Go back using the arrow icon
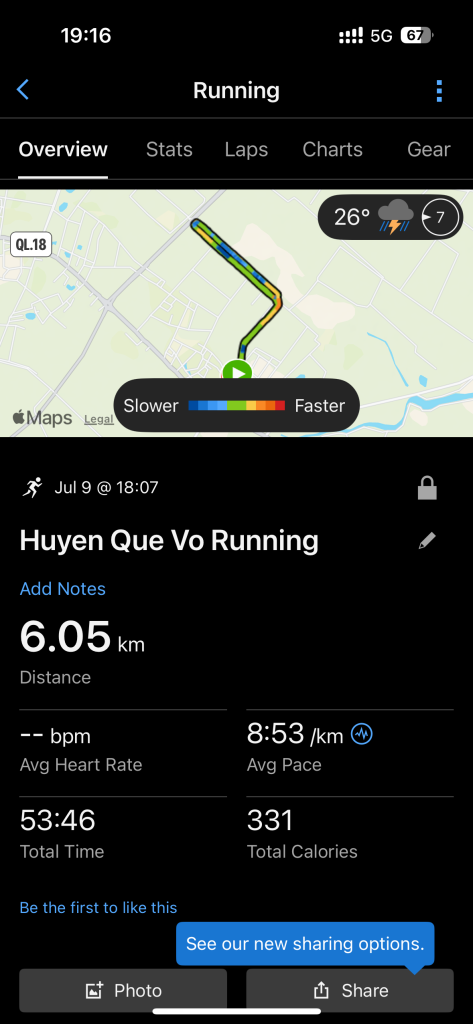Screen dimensions: 473x1024 (23, 89)
